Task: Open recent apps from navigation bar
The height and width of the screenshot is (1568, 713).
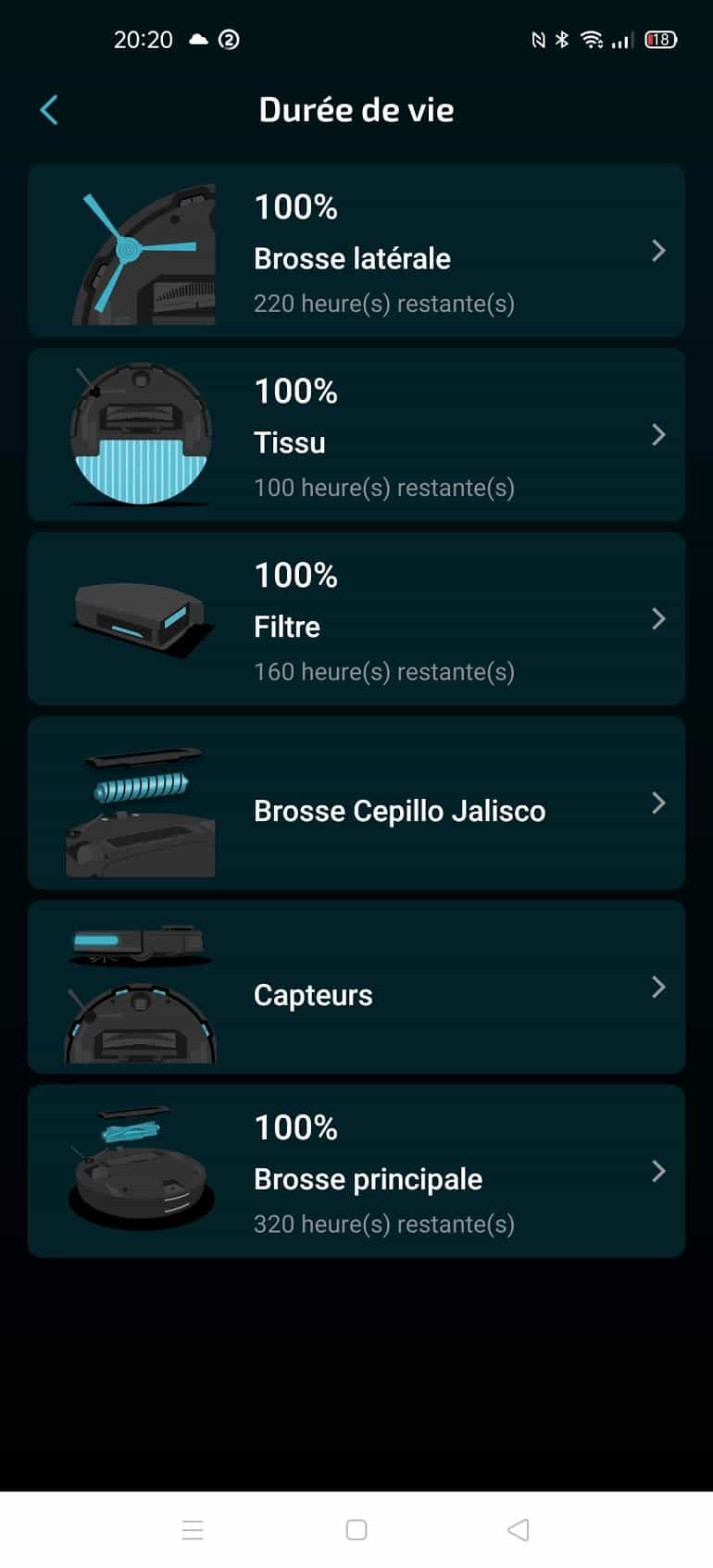Action: coord(193,1530)
